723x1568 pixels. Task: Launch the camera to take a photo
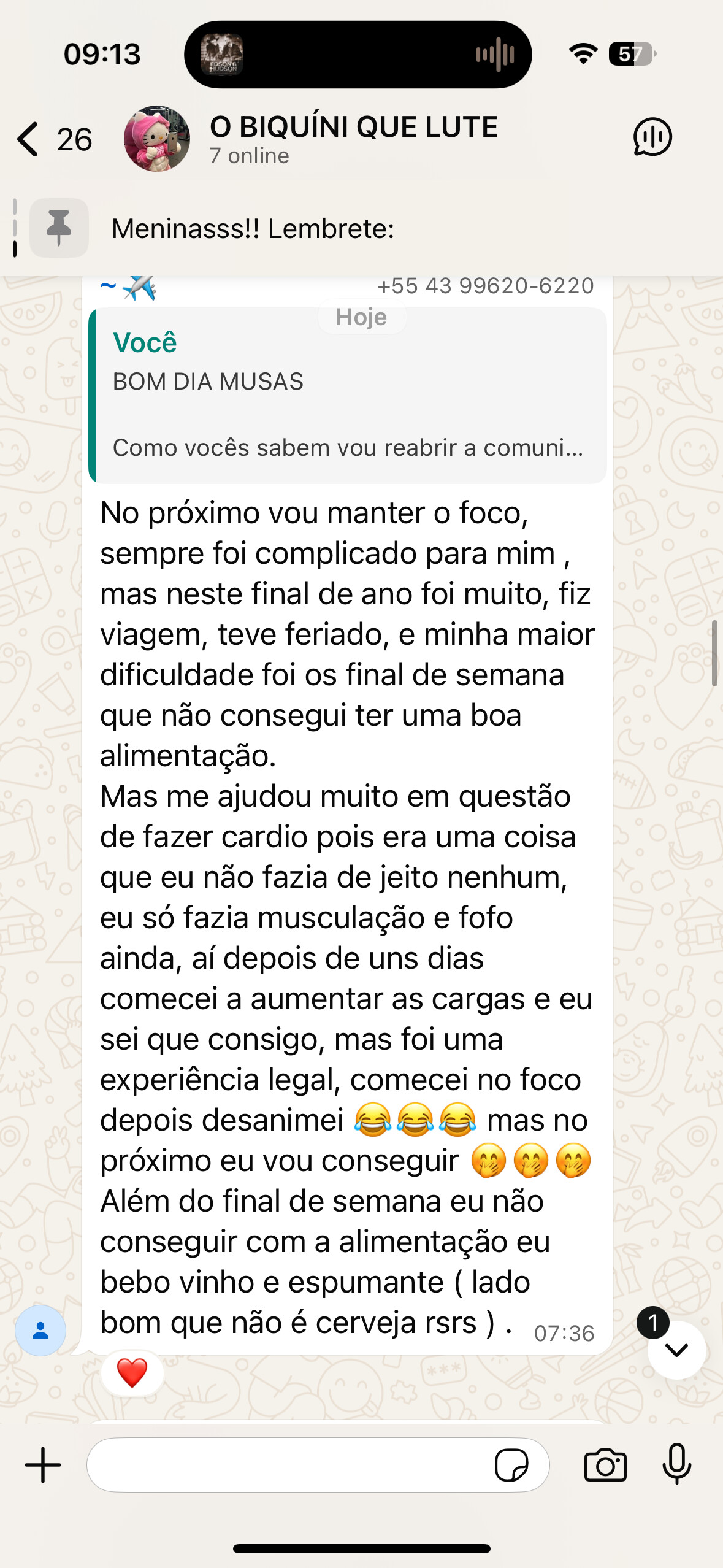point(605,1465)
